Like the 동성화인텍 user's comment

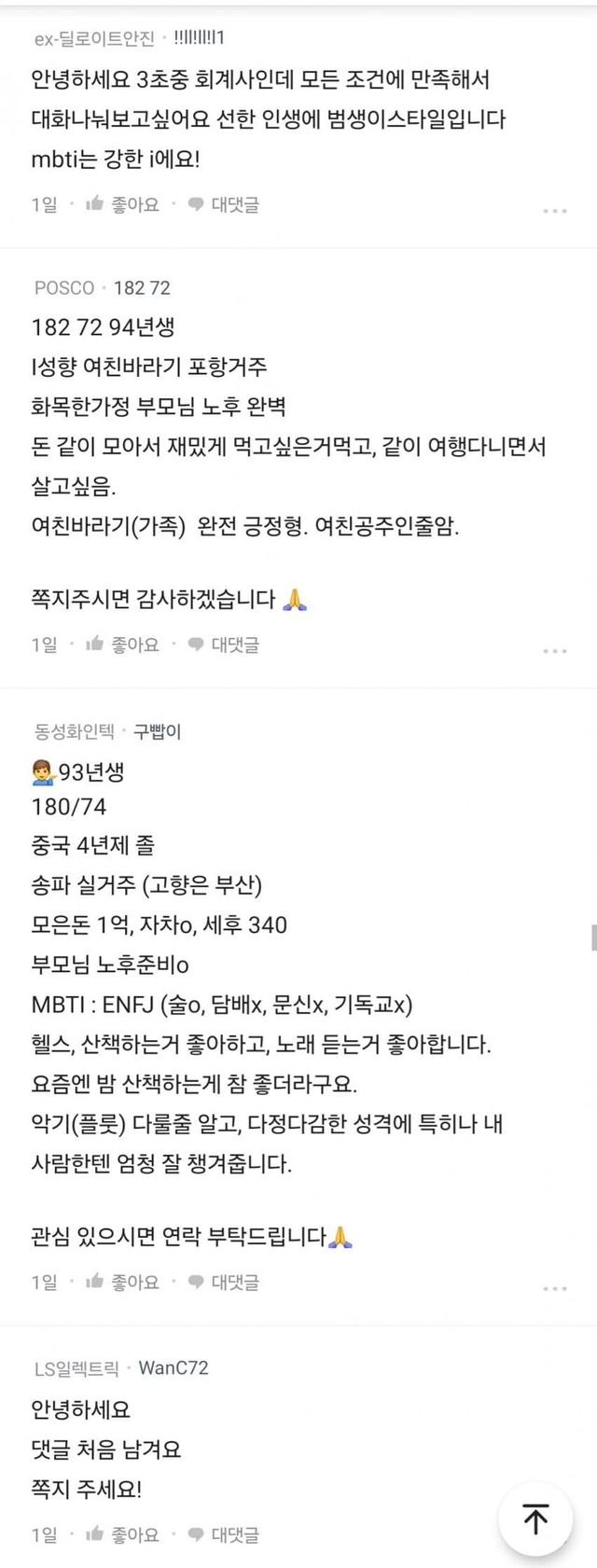tap(122, 1283)
